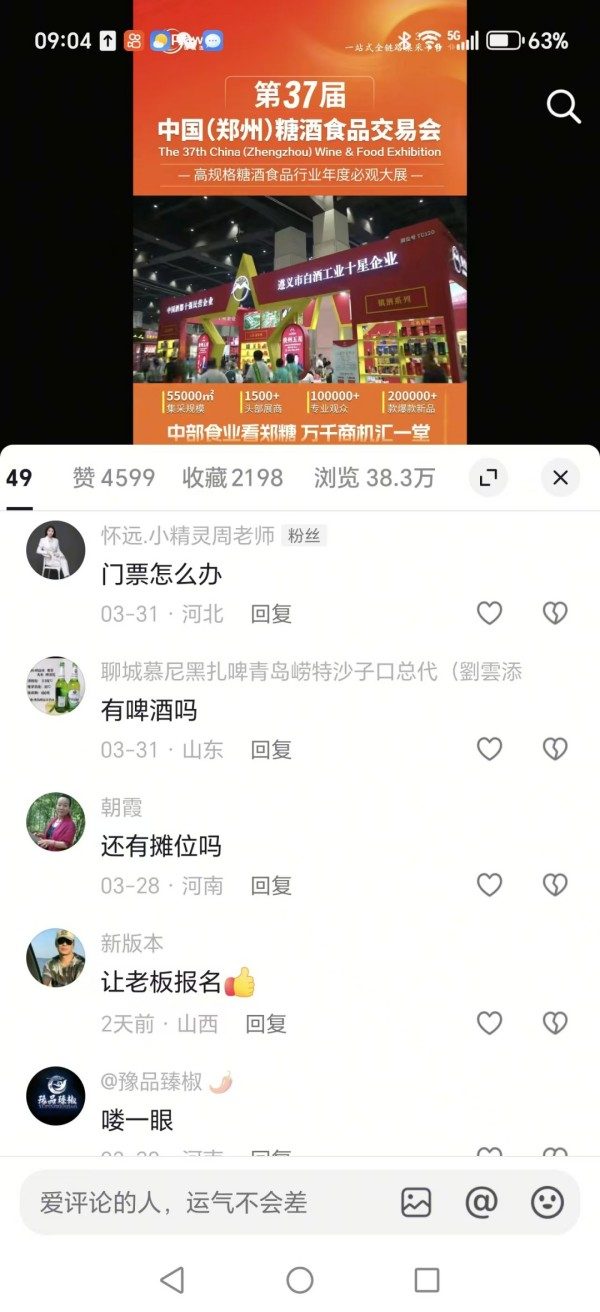Like the comment "让老板报名"
600x1312 pixels.
coord(489,1023)
